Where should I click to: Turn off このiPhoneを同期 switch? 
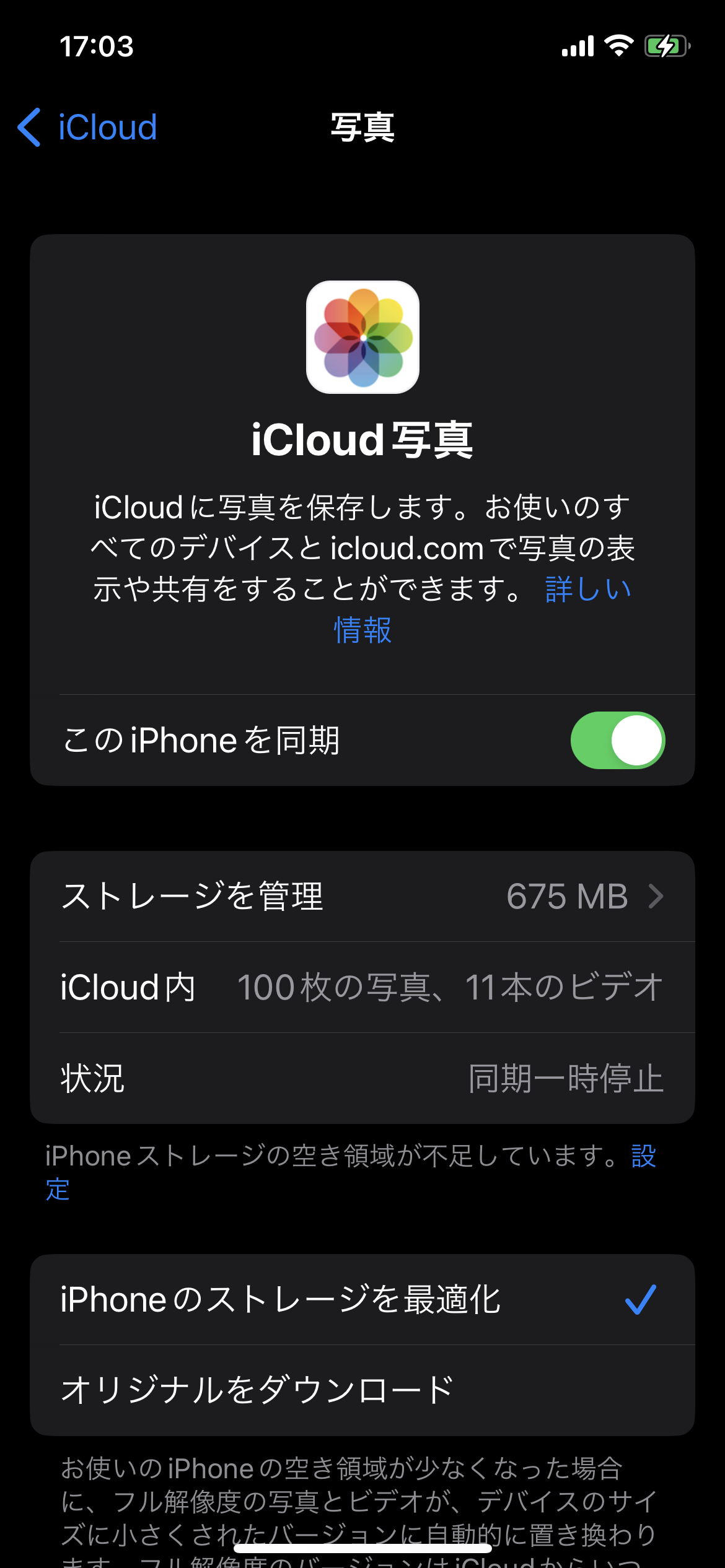click(x=617, y=741)
